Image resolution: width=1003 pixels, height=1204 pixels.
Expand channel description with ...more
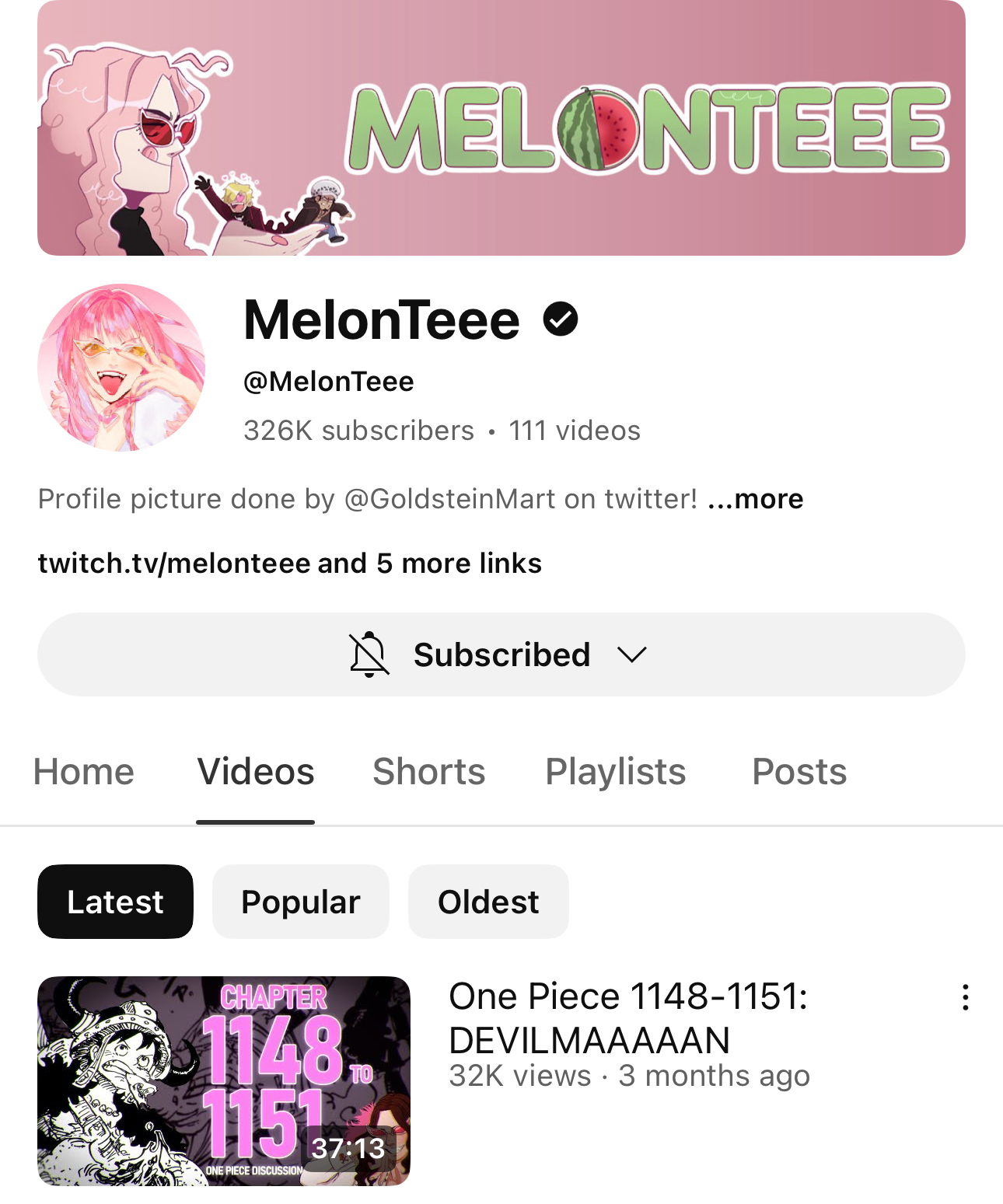[756, 499]
